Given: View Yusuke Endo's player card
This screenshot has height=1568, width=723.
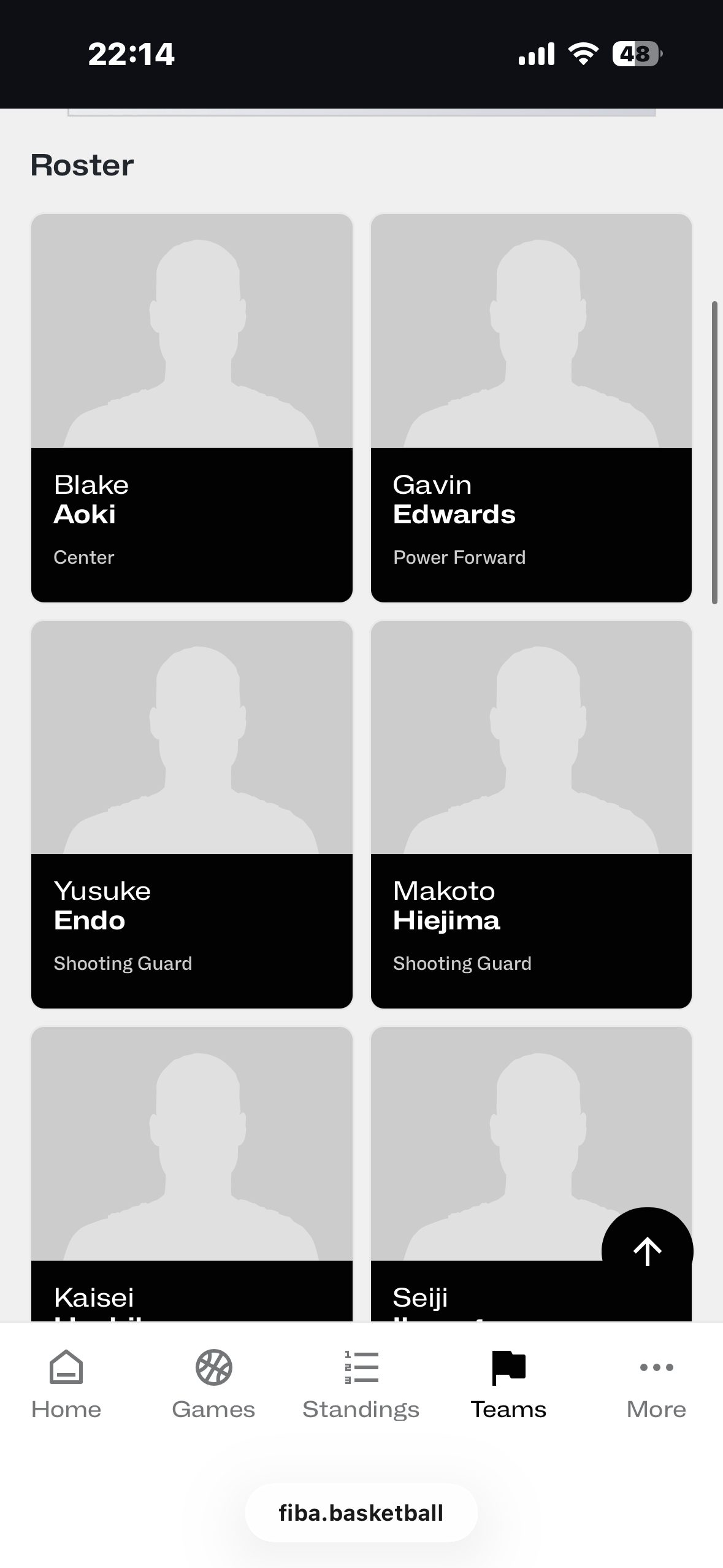Looking at the screenshot, I should 191,814.
